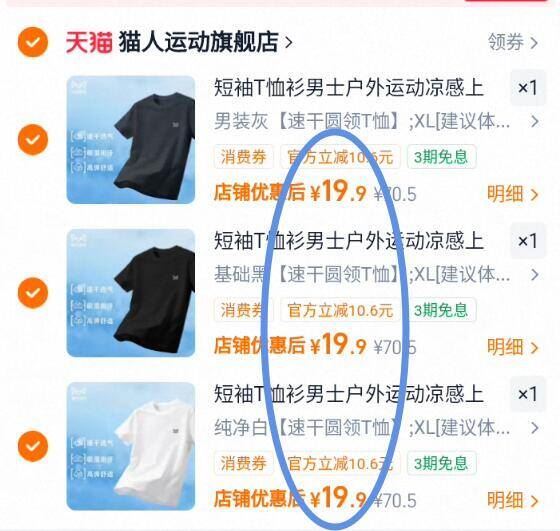This screenshot has height=531, width=560.
Task: Deselect the 纯净白 T-shirt checkbox
Action: click(x=32, y=446)
